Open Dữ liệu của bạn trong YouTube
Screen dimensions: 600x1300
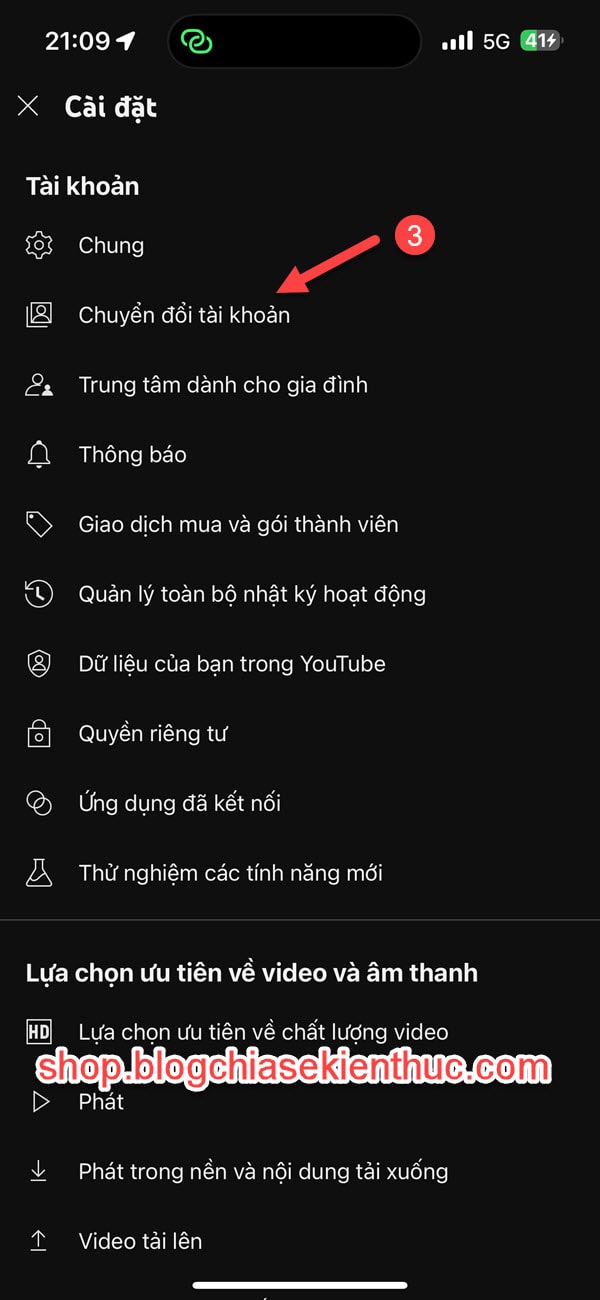[x=300, y=664]
